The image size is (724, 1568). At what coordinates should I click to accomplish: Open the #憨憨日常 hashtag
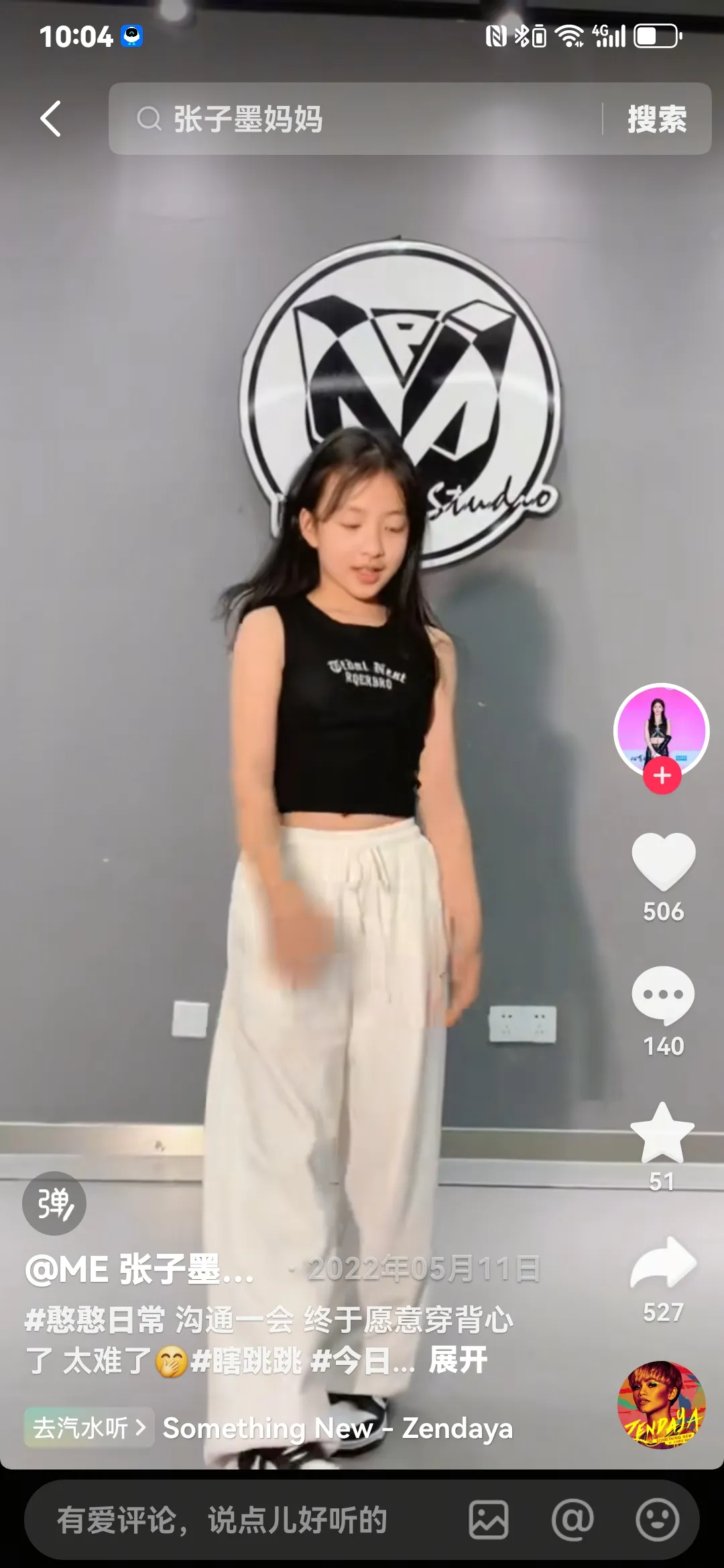point(95,1321)
